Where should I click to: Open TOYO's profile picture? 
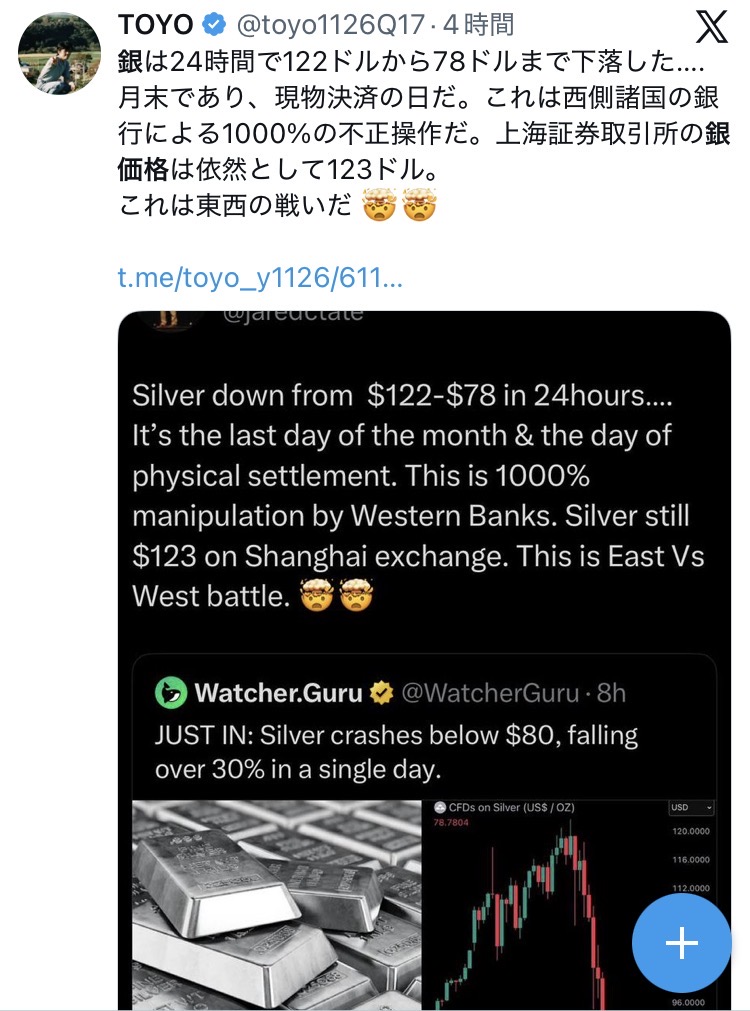60,53
